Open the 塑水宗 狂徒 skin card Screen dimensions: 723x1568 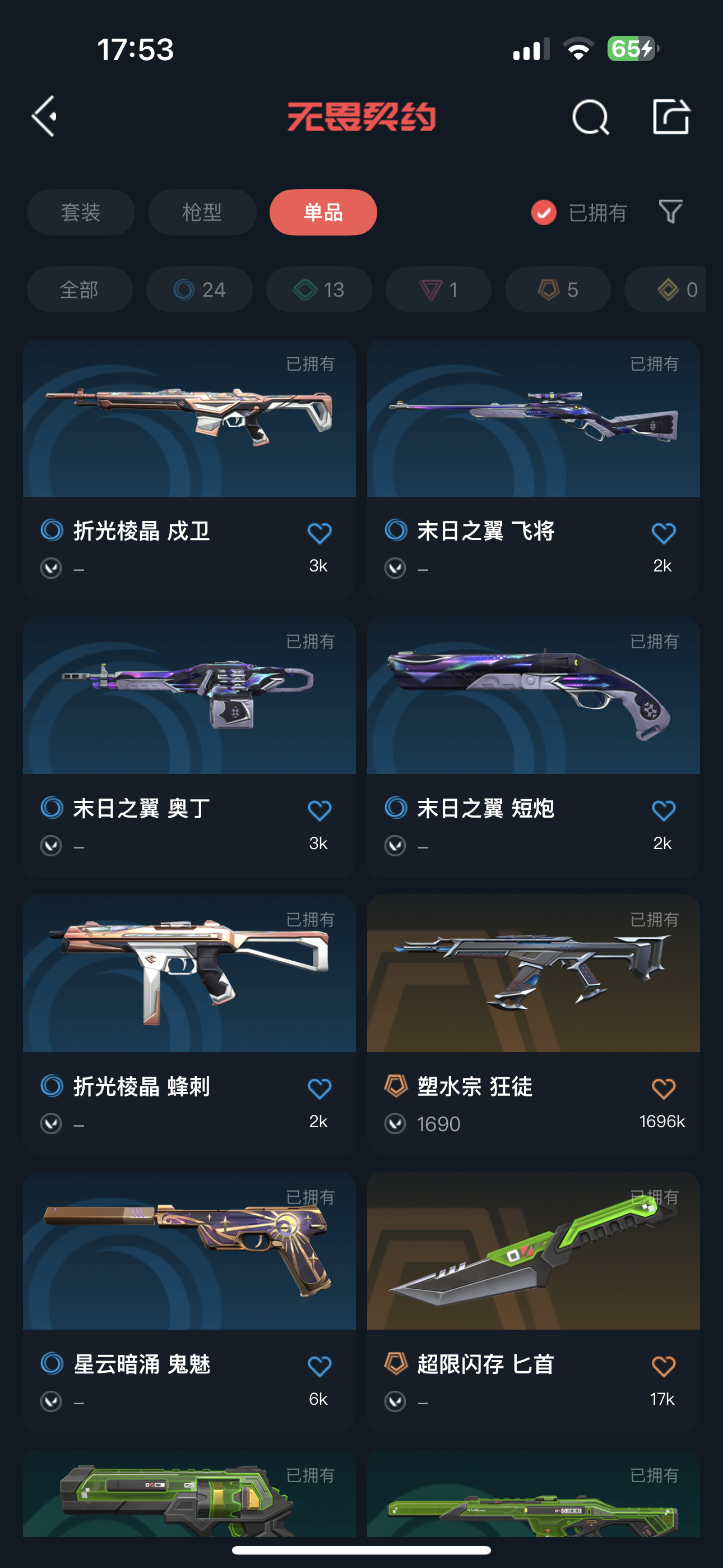click(x=533, y=1025)
